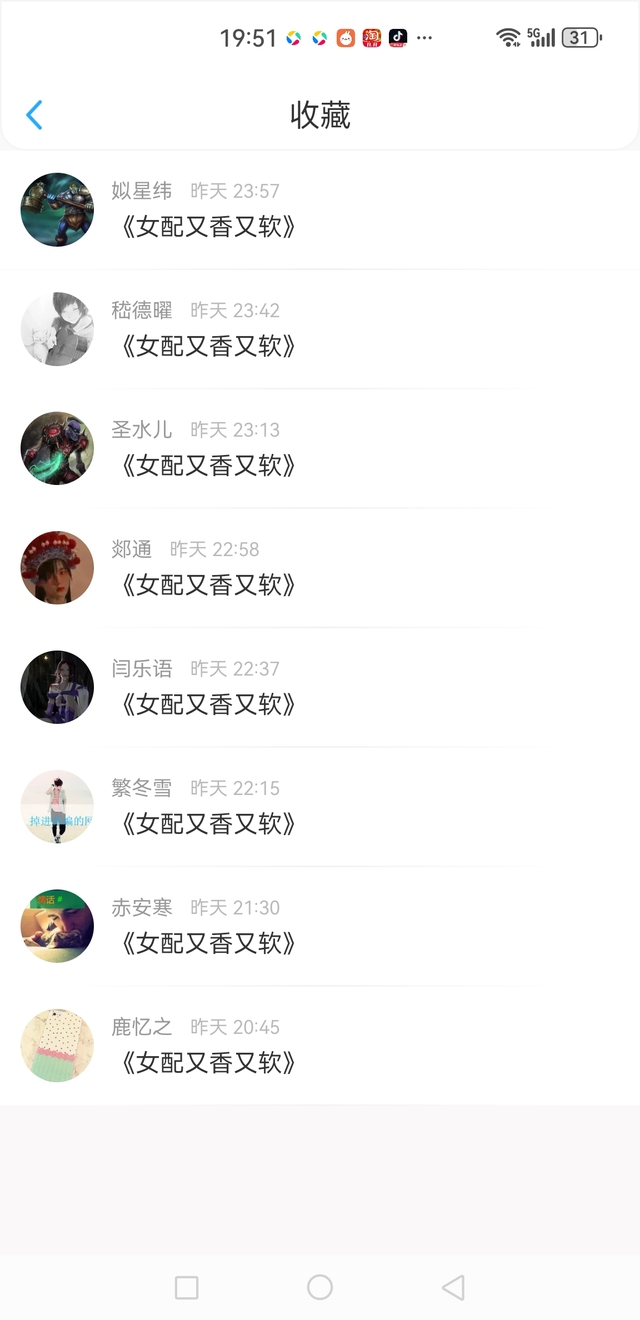Viewport: 640px width, 1320px height.
Task: Open the favorite saved from 赤安寒
Action: pyautogui.click(x=209, y=943)
